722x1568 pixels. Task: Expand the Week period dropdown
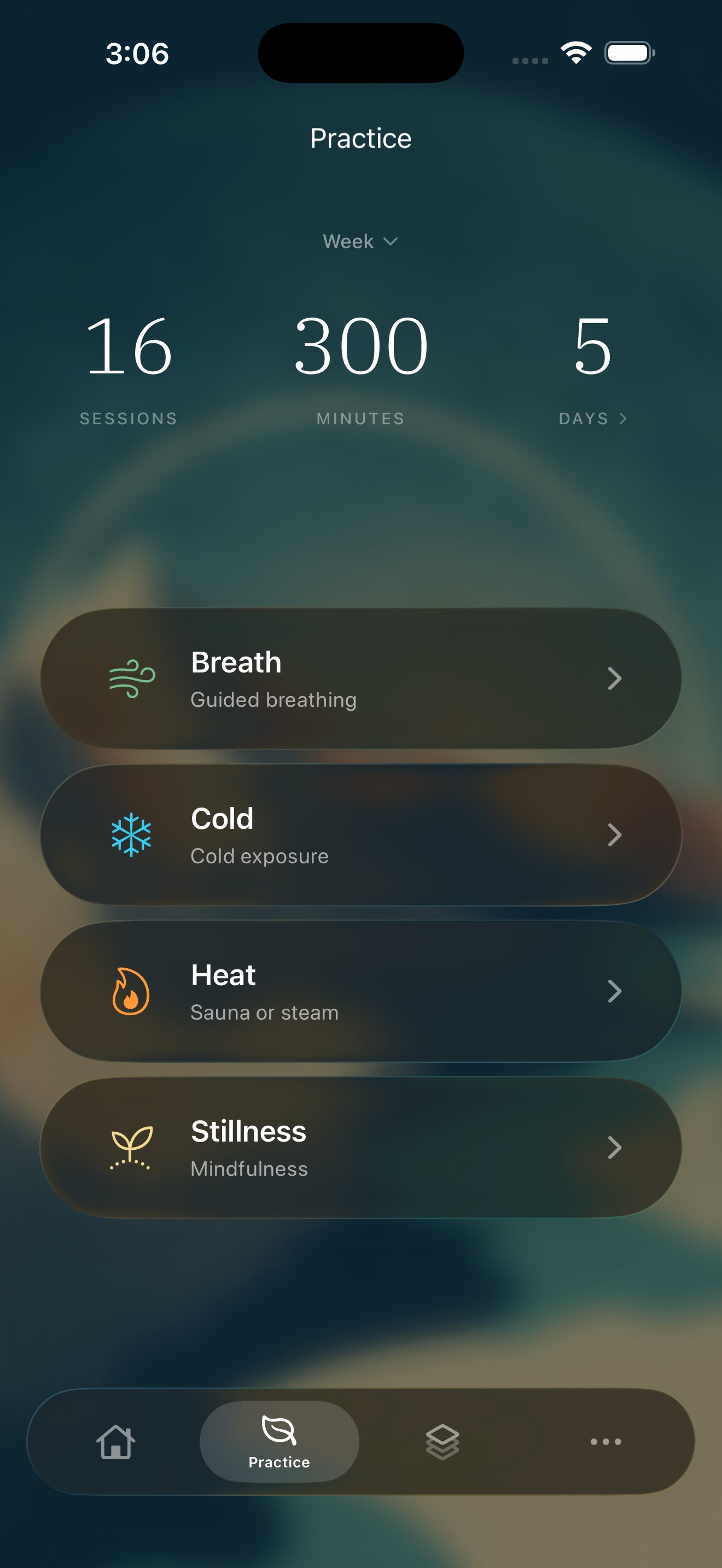point(360,242)
